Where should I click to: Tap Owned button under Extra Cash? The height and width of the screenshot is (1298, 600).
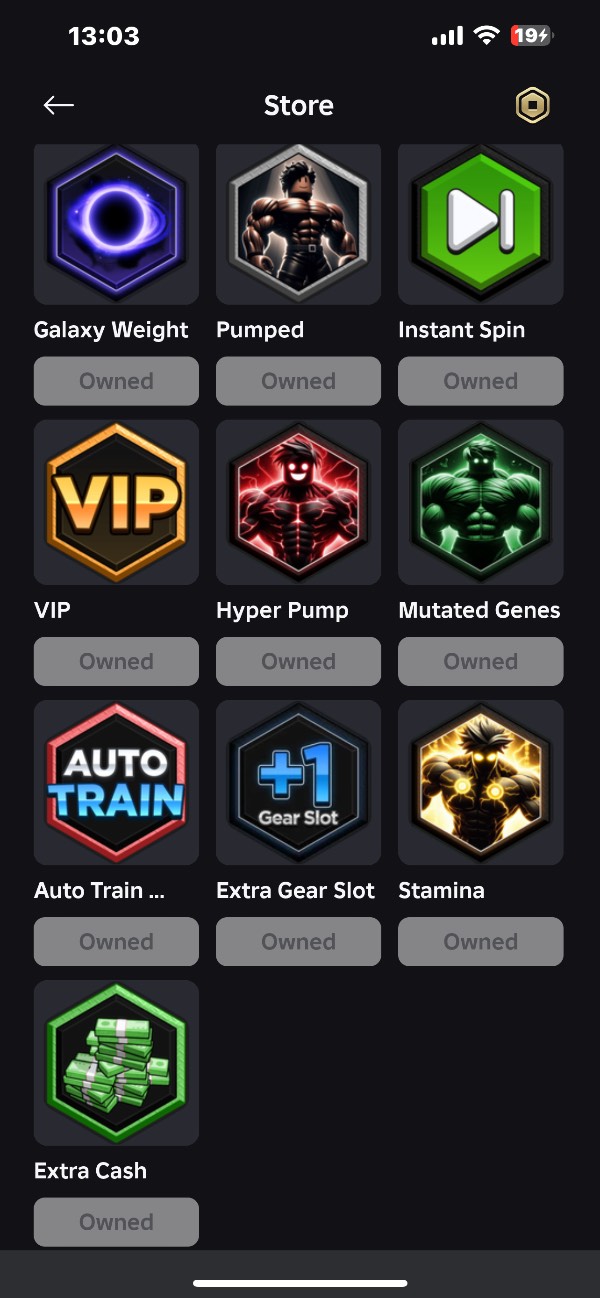coord(116,1222)
